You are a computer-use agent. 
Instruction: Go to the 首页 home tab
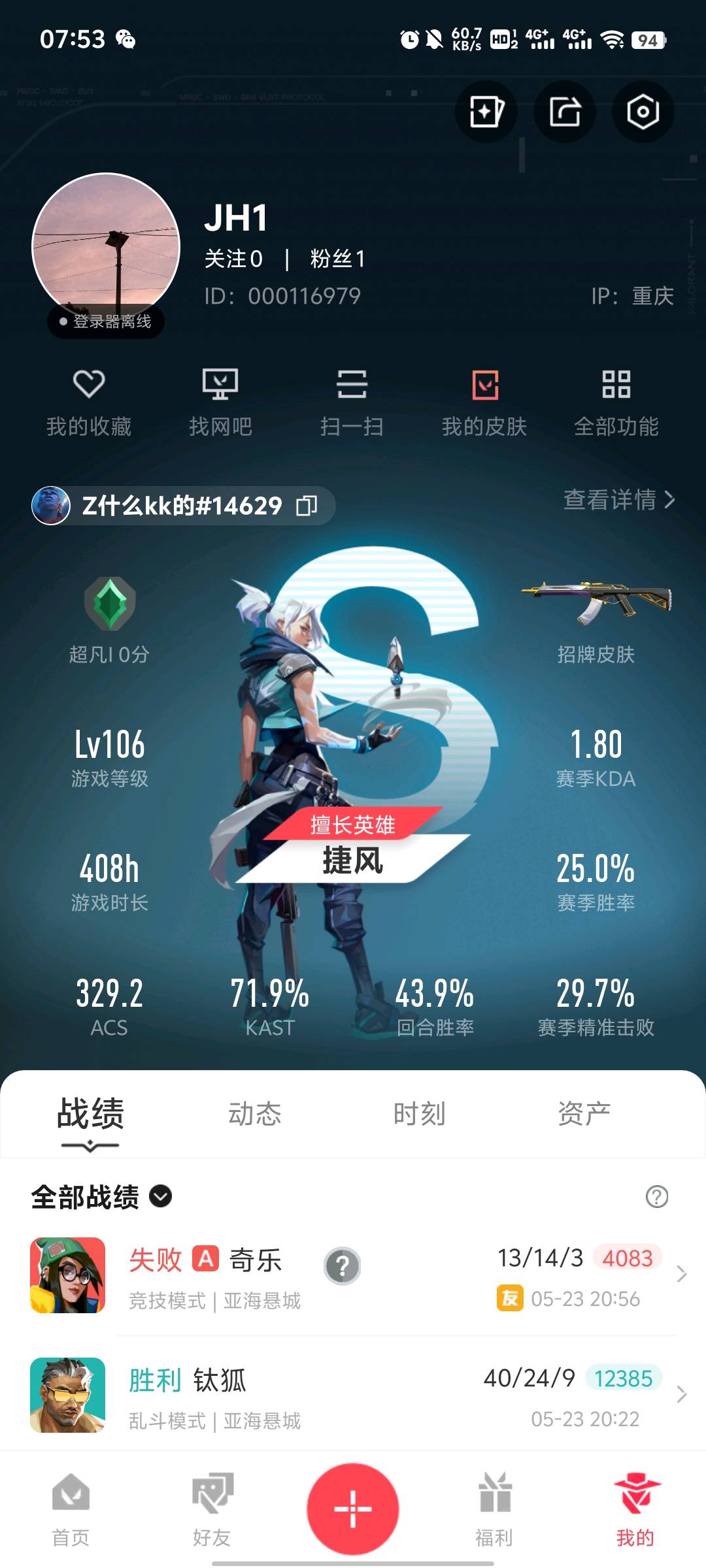(71, 1509)
